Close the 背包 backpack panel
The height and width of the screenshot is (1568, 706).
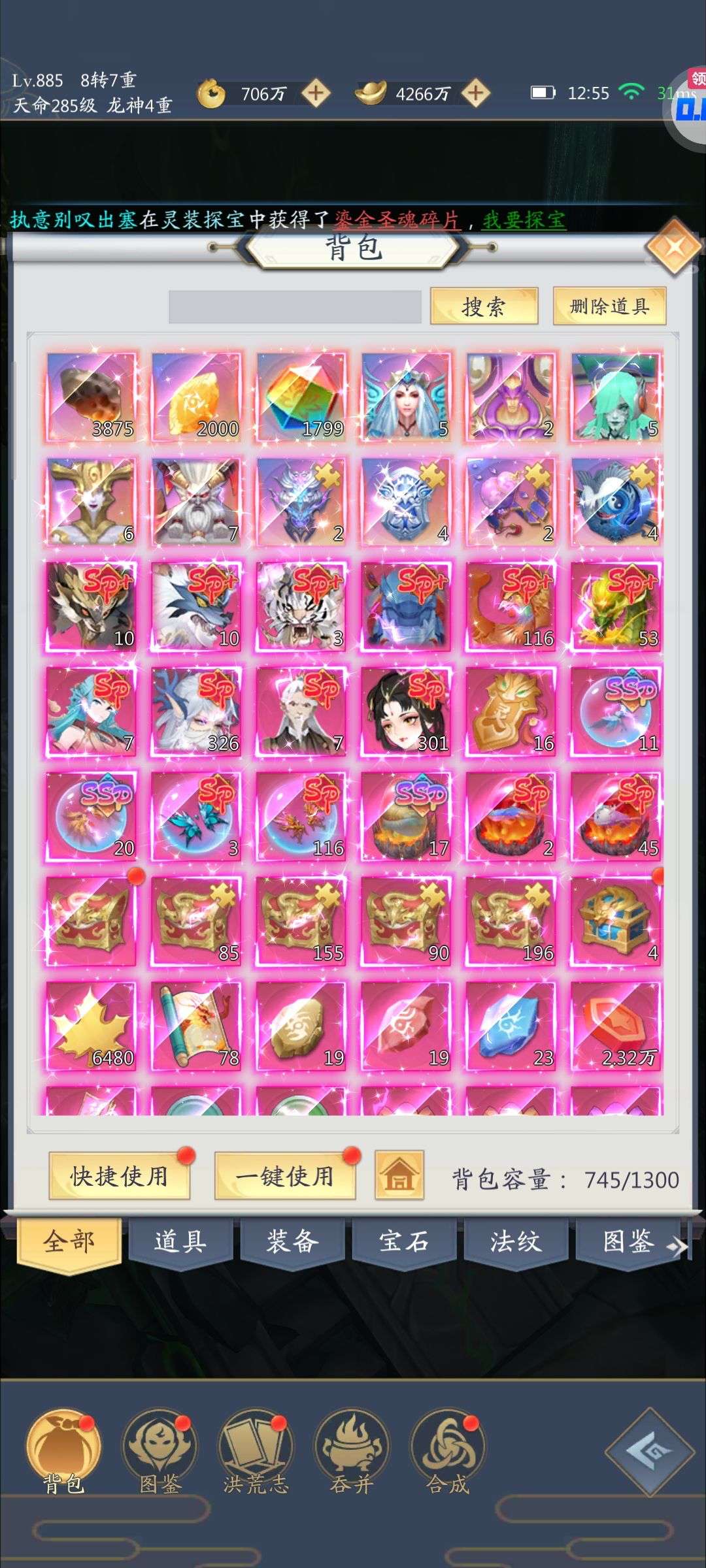(x=674, y=247)
